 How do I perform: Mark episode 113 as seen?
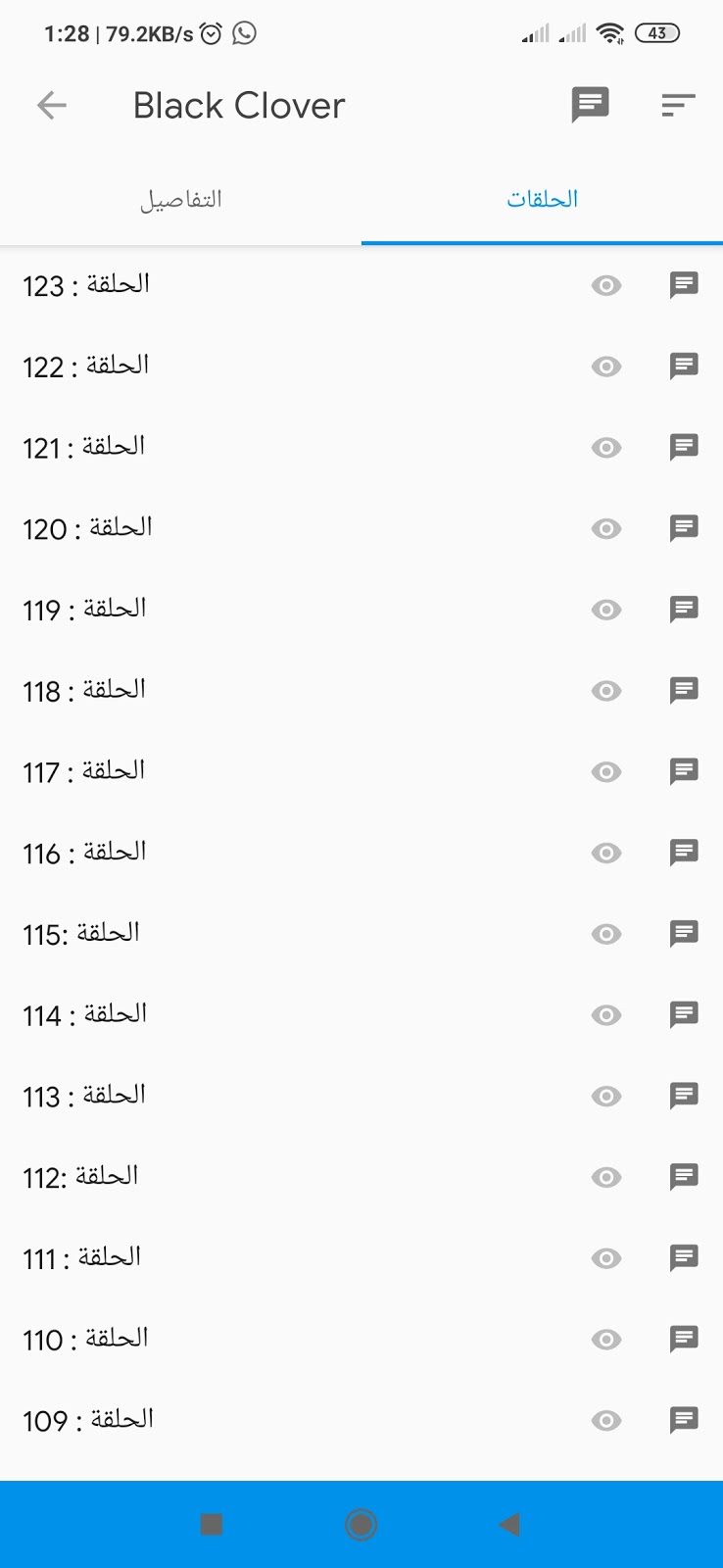coord(606,1096)
